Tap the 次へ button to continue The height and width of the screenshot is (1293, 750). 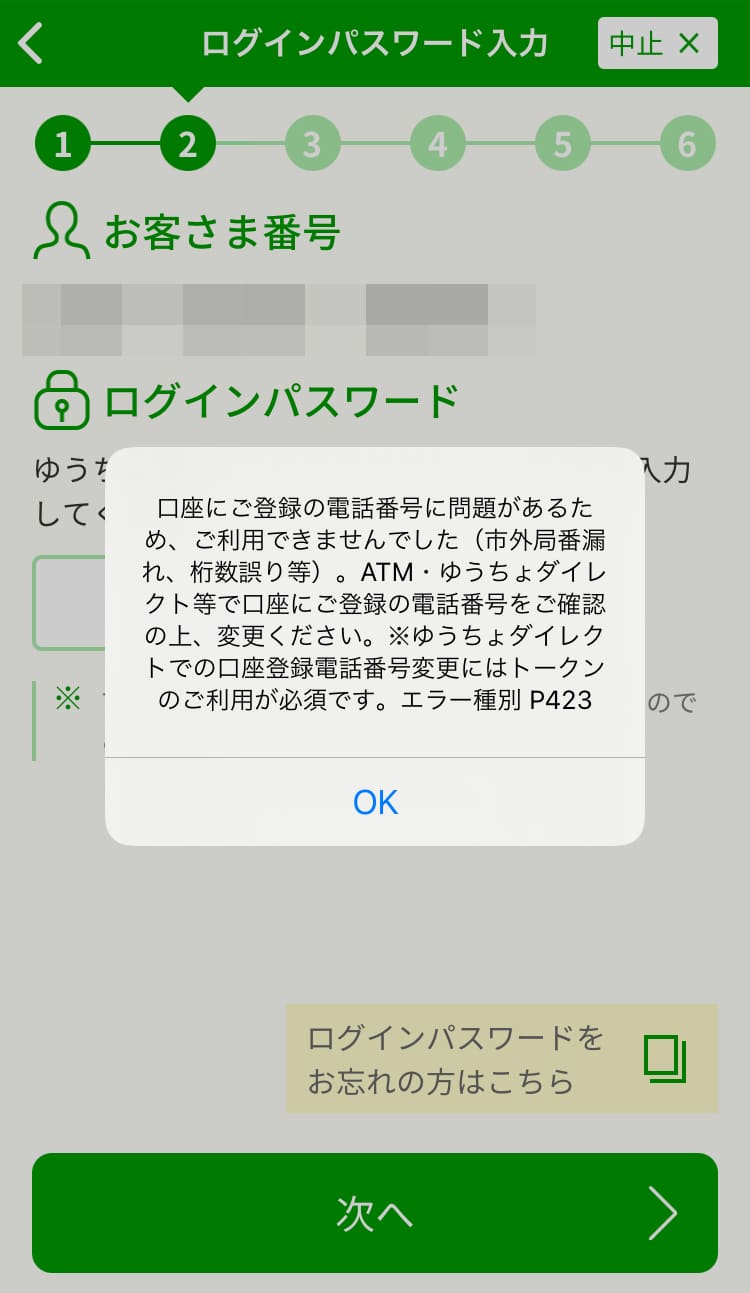click(375, 1213)
